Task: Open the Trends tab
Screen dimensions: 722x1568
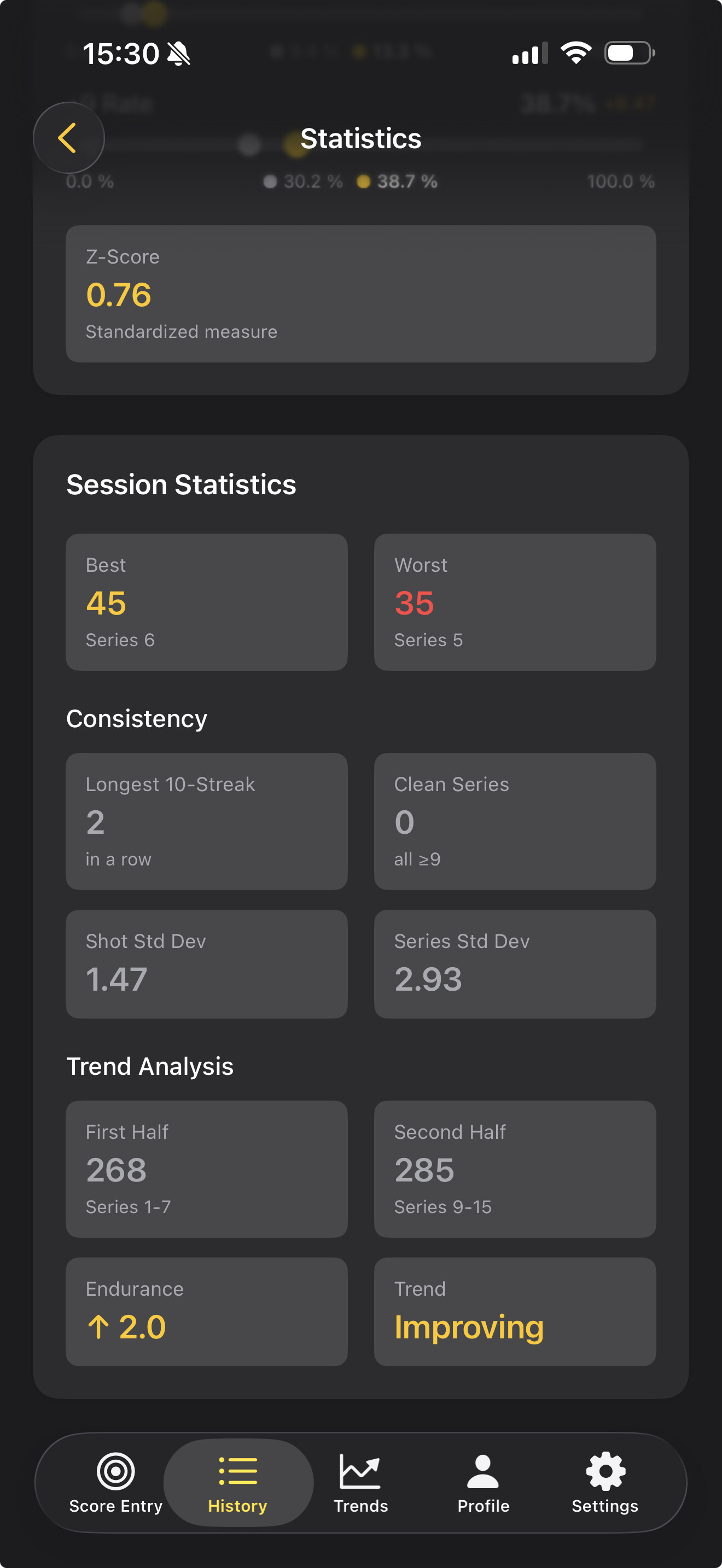Action: pyautogui.click(x=360, y=1482)
